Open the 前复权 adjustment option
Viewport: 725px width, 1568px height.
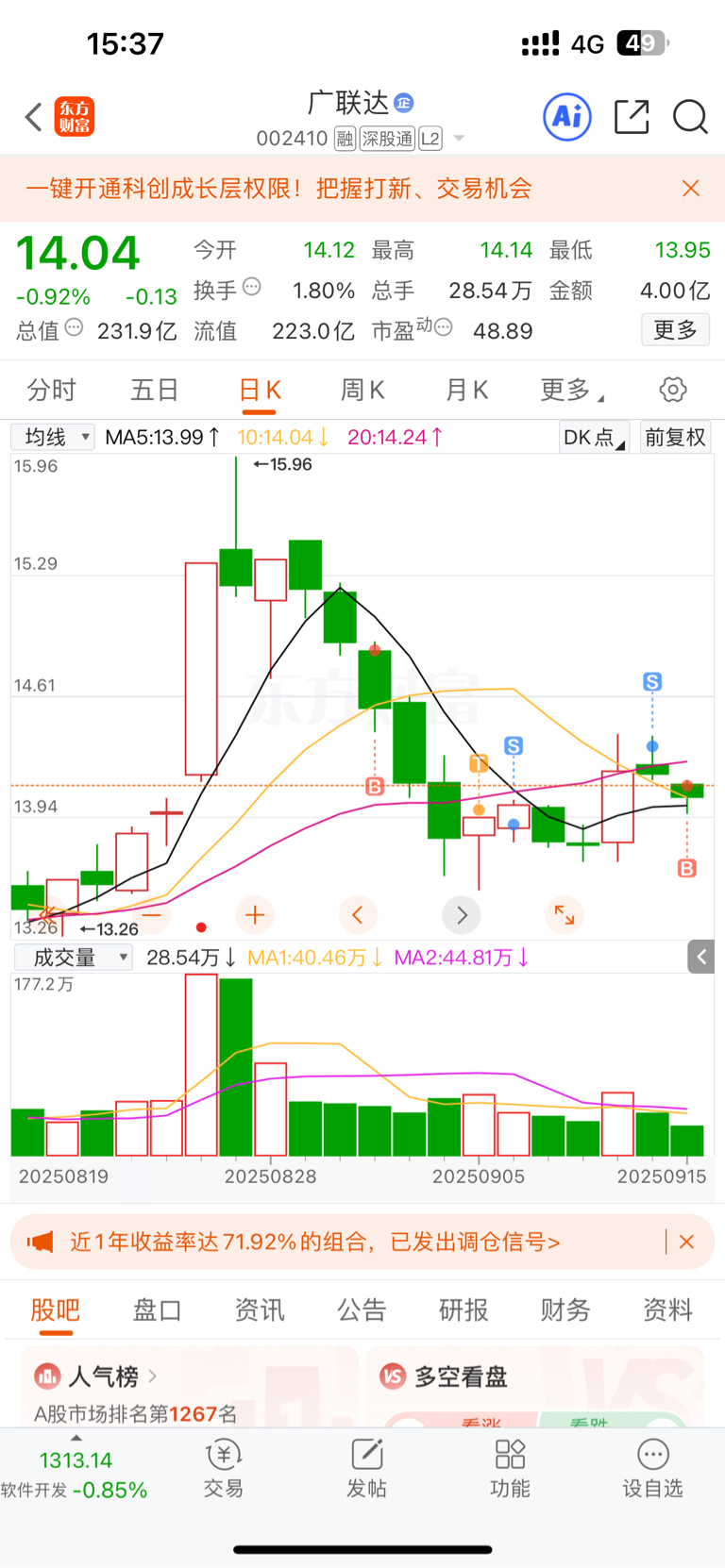675,437
